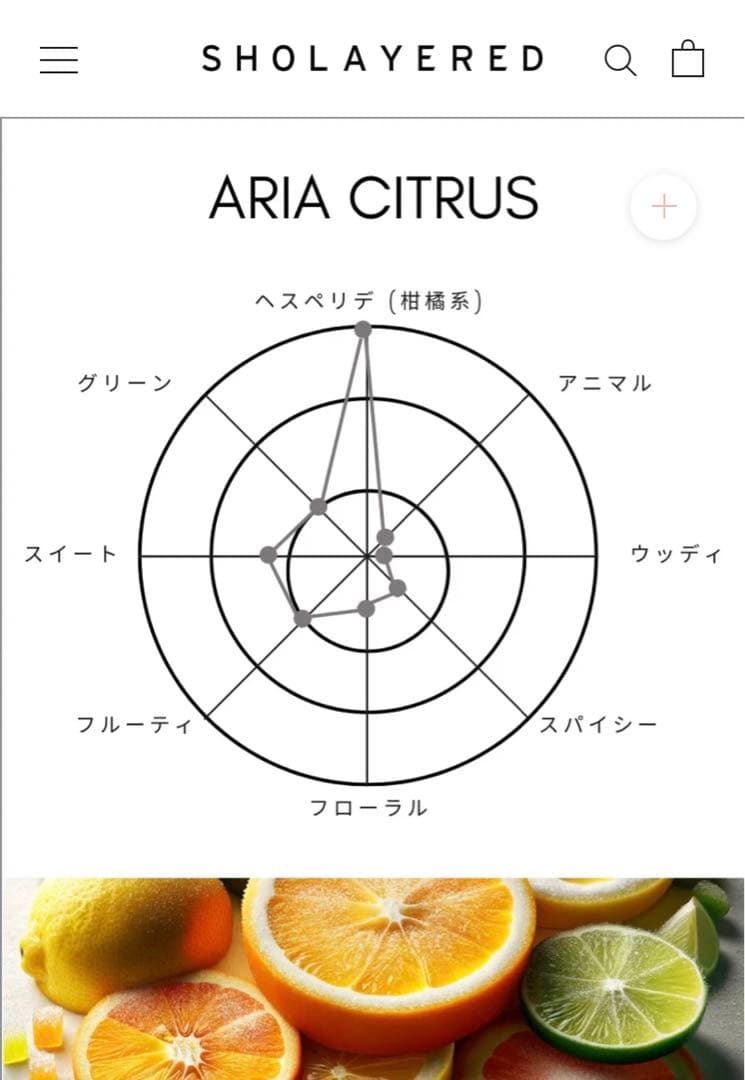
Task: Open the hamburger navigation menu
Action: click(x=59, y=60)
